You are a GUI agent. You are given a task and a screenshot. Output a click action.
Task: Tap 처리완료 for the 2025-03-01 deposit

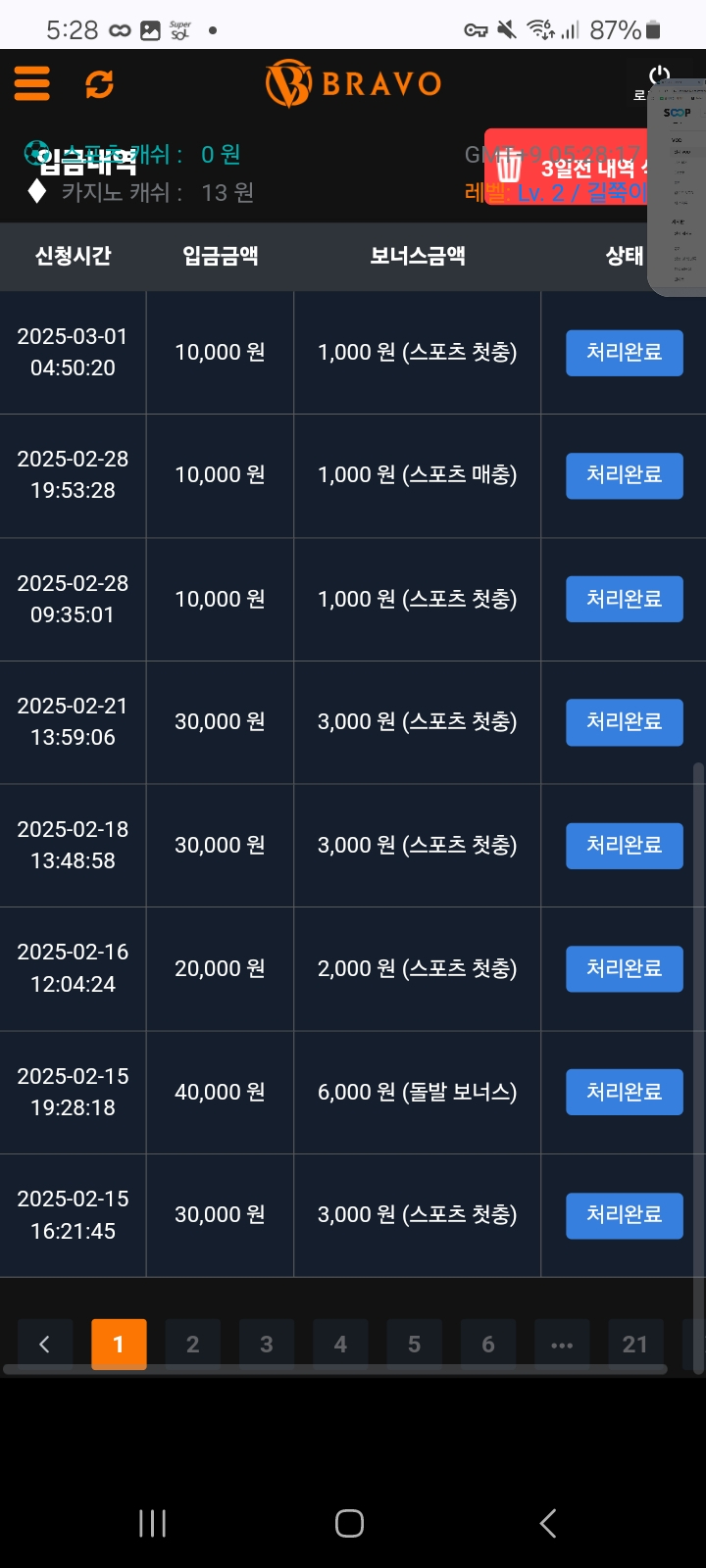[624, 353]
